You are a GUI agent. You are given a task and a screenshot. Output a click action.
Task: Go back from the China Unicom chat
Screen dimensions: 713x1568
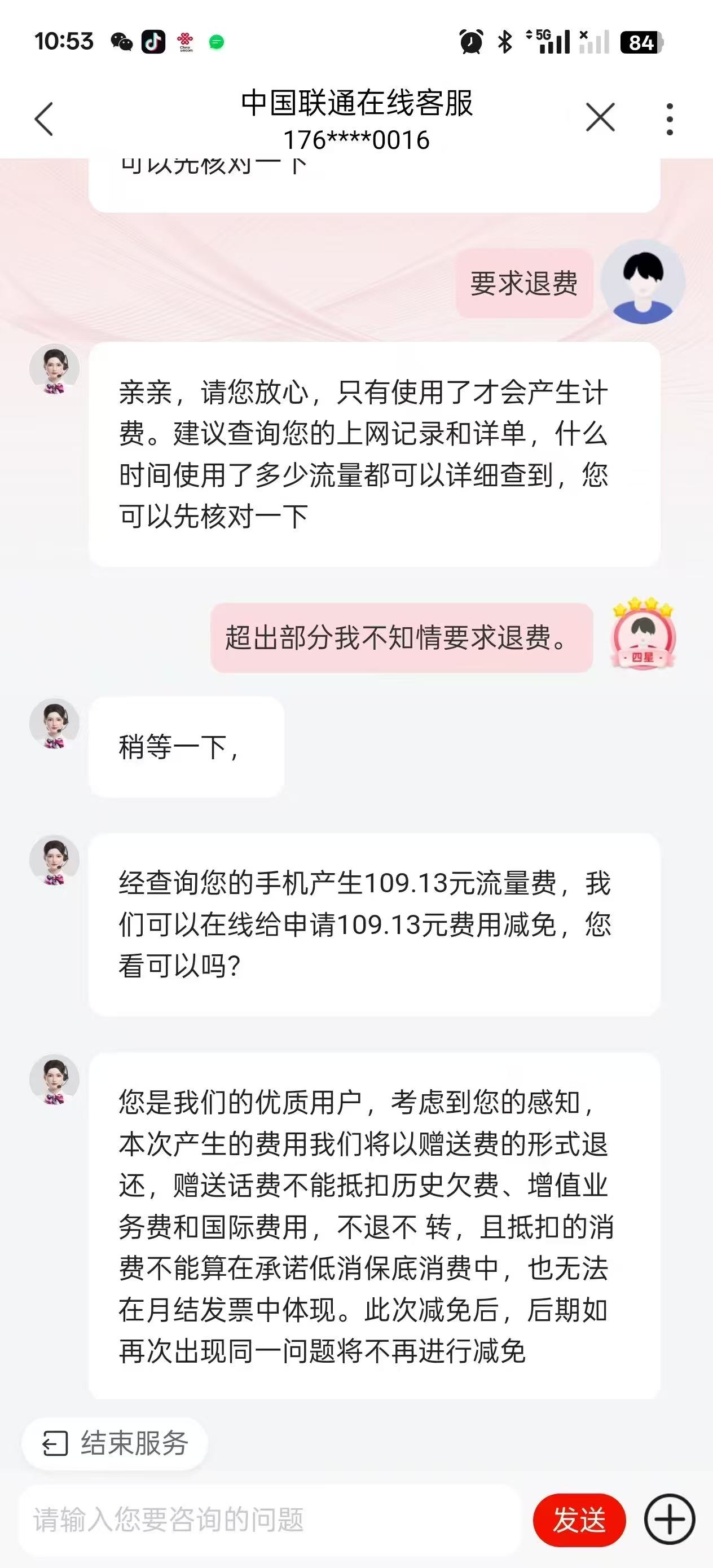coord(44,118)
